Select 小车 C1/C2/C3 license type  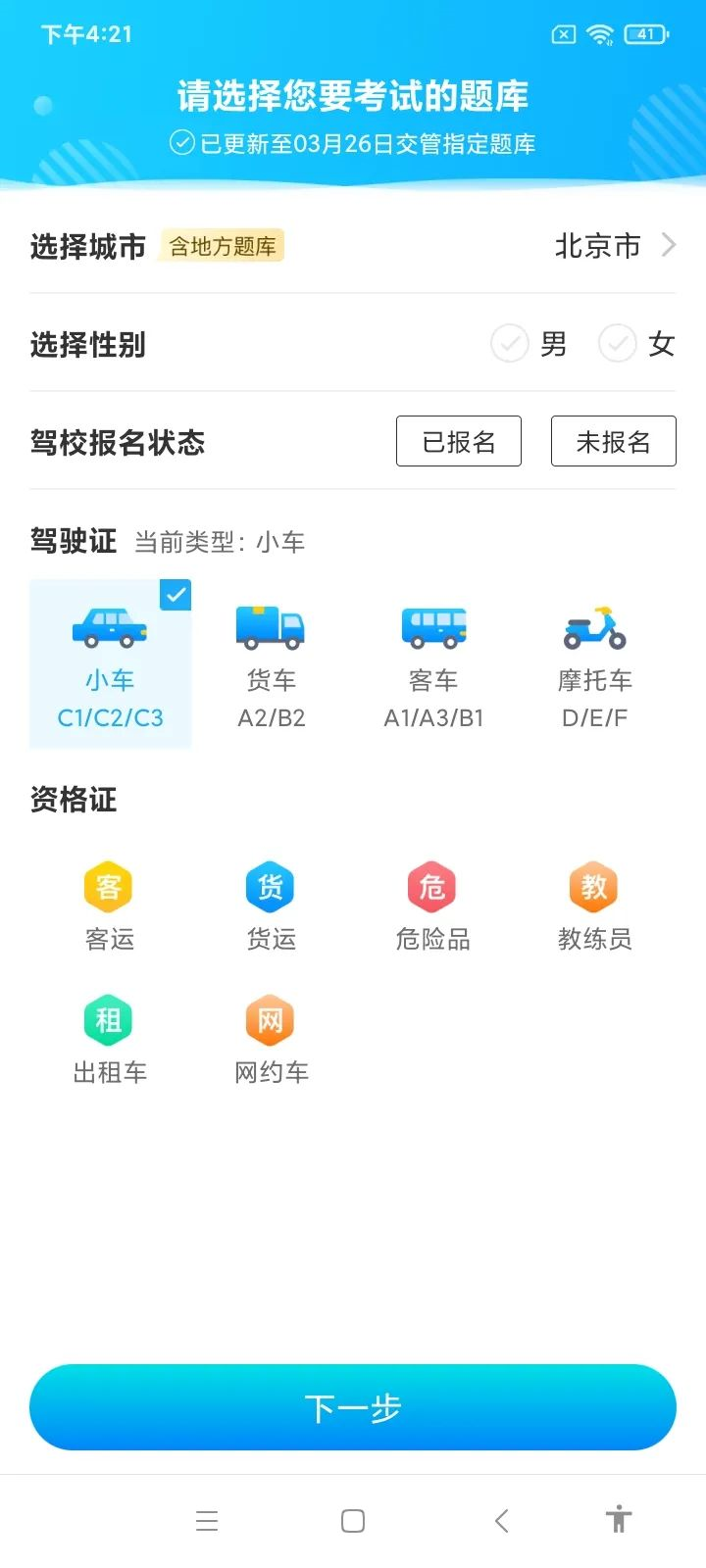pos(110,664)
